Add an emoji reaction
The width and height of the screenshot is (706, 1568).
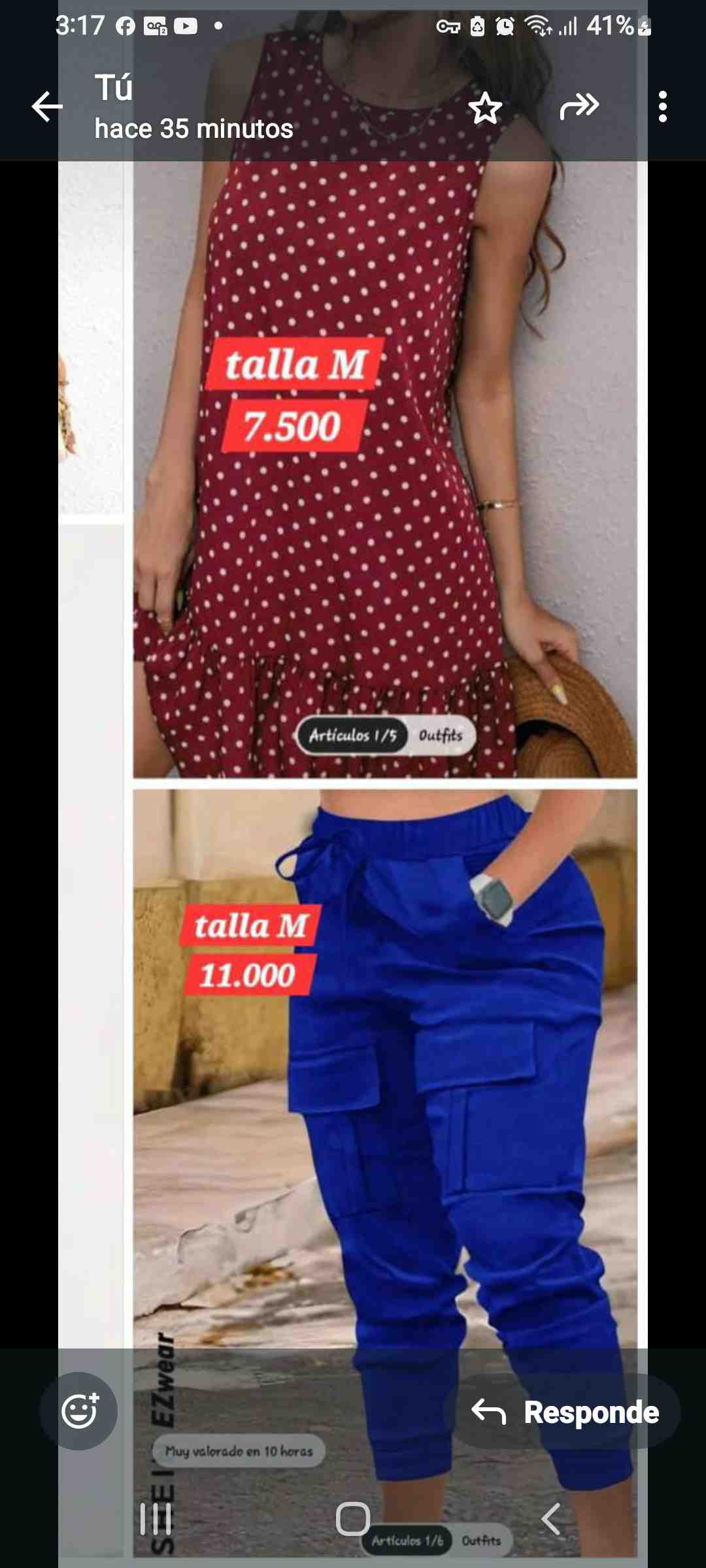click(x=79, y=1411)
